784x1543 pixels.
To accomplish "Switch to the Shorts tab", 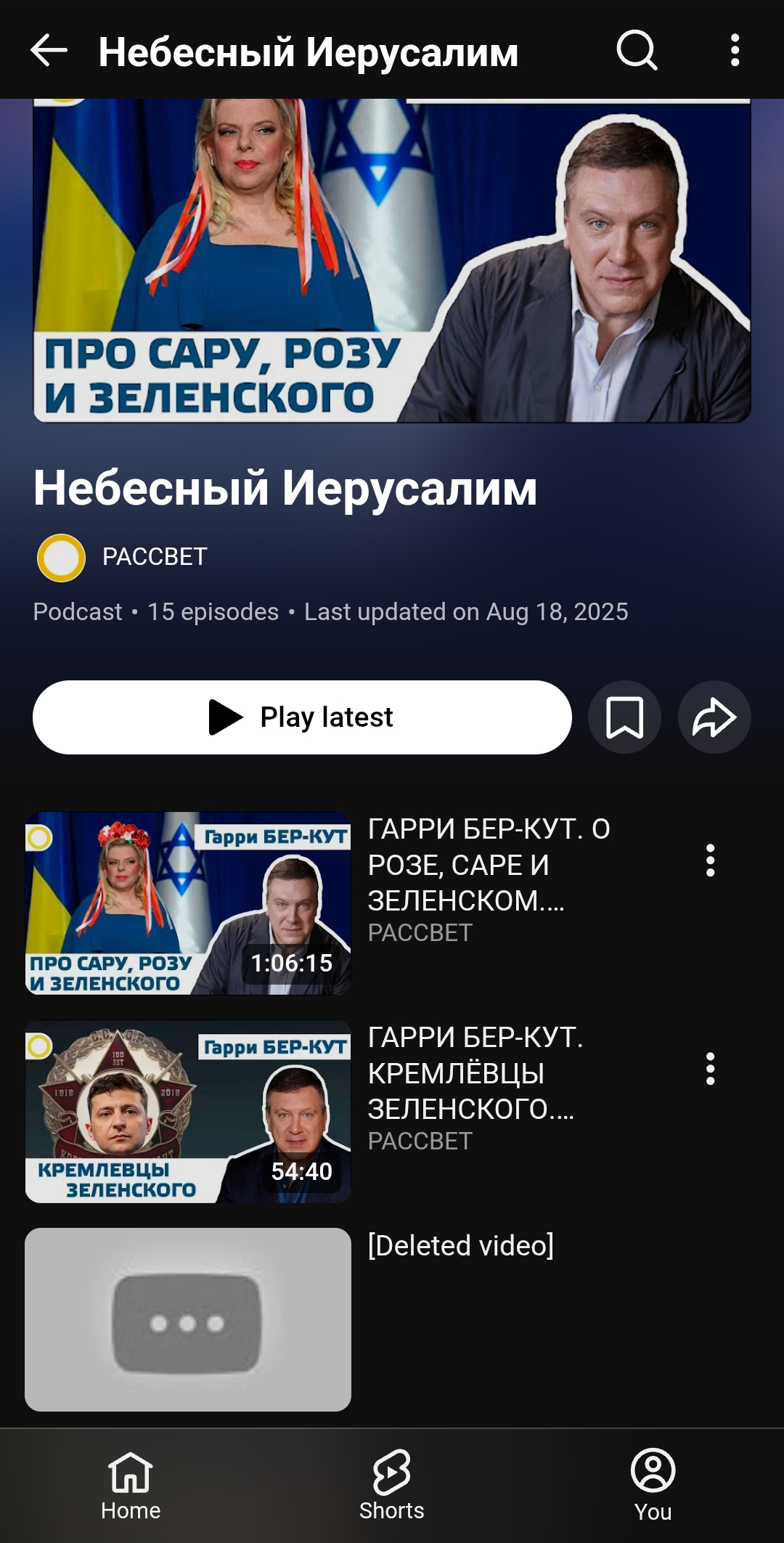I will pyautogui.click(x=392, y=1486).
